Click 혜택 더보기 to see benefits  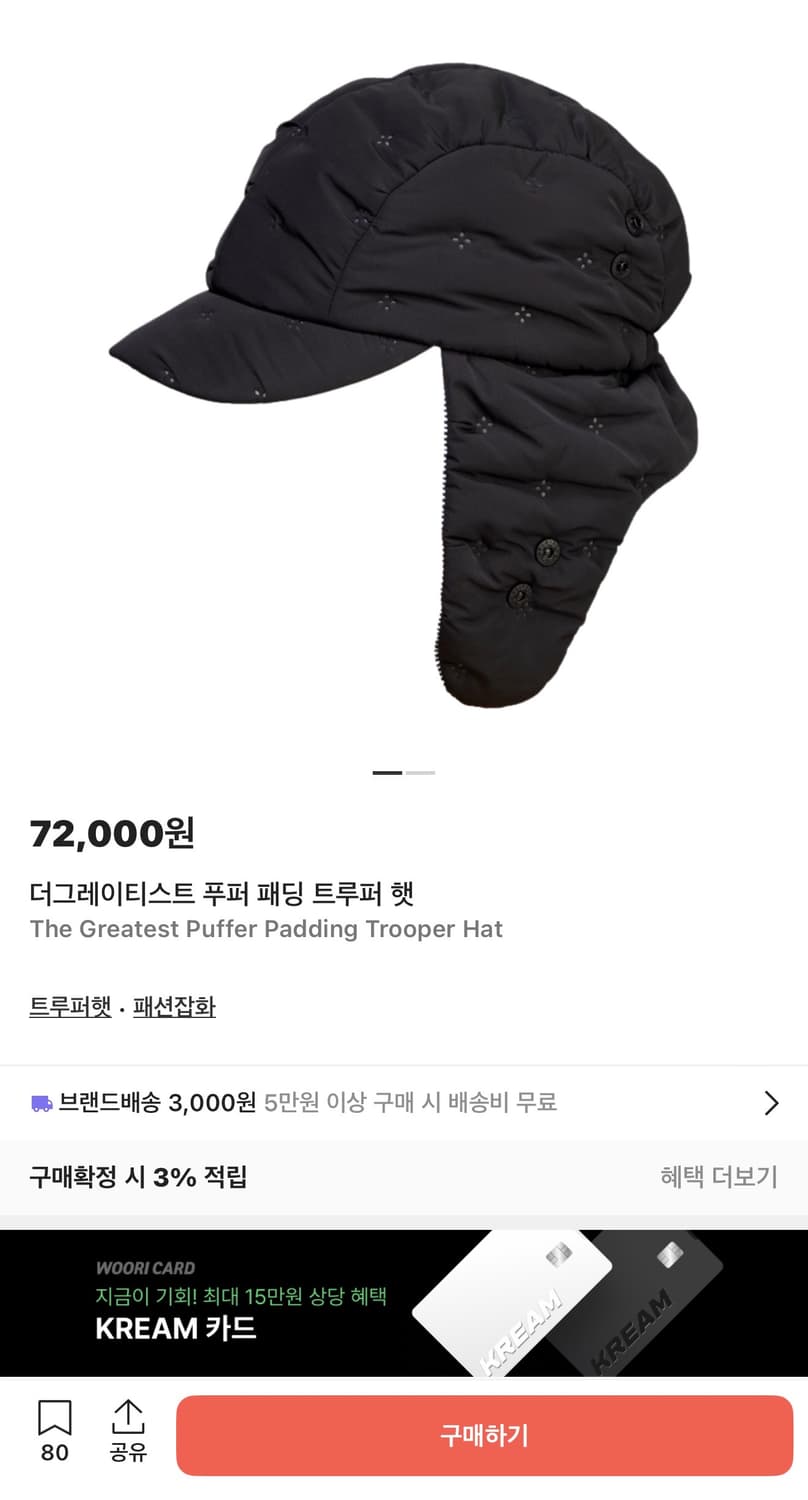click(x=718, y=1178)
